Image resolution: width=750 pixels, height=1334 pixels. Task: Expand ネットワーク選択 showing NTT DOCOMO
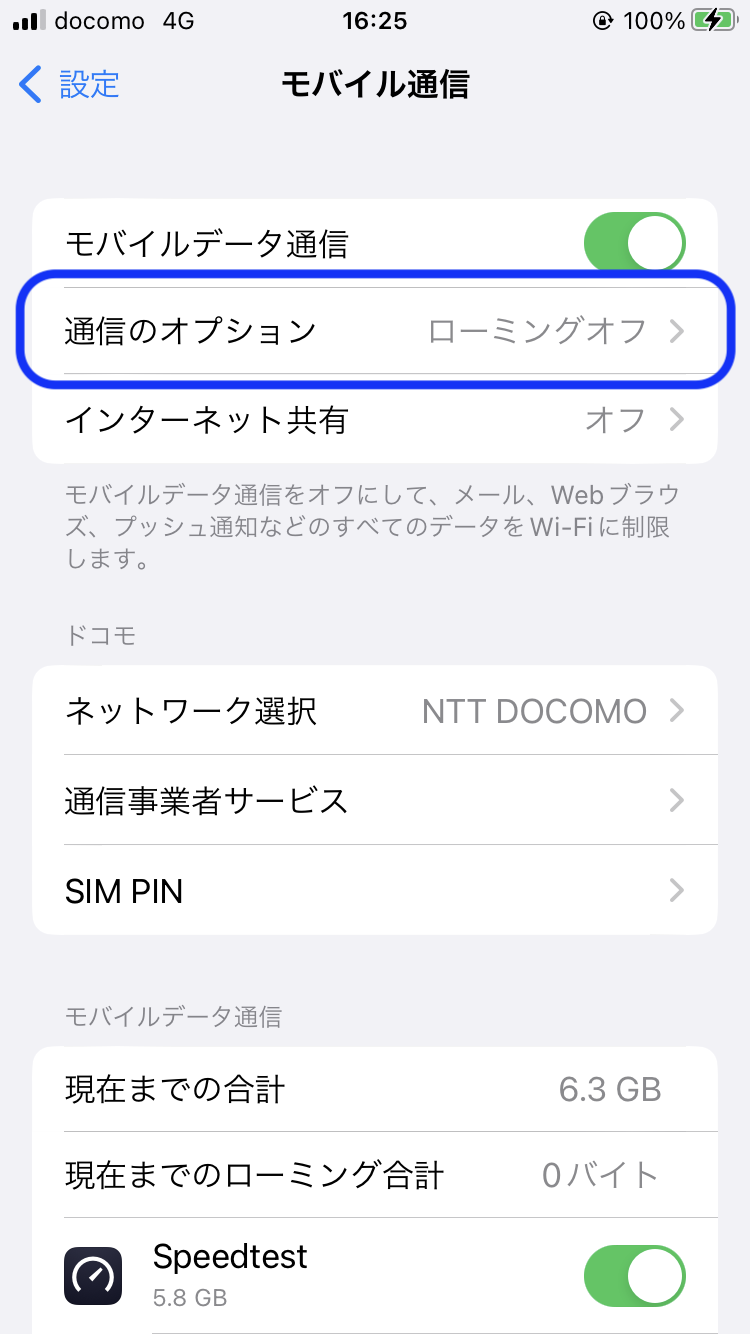pyautogui.click(x=375, y=710)
